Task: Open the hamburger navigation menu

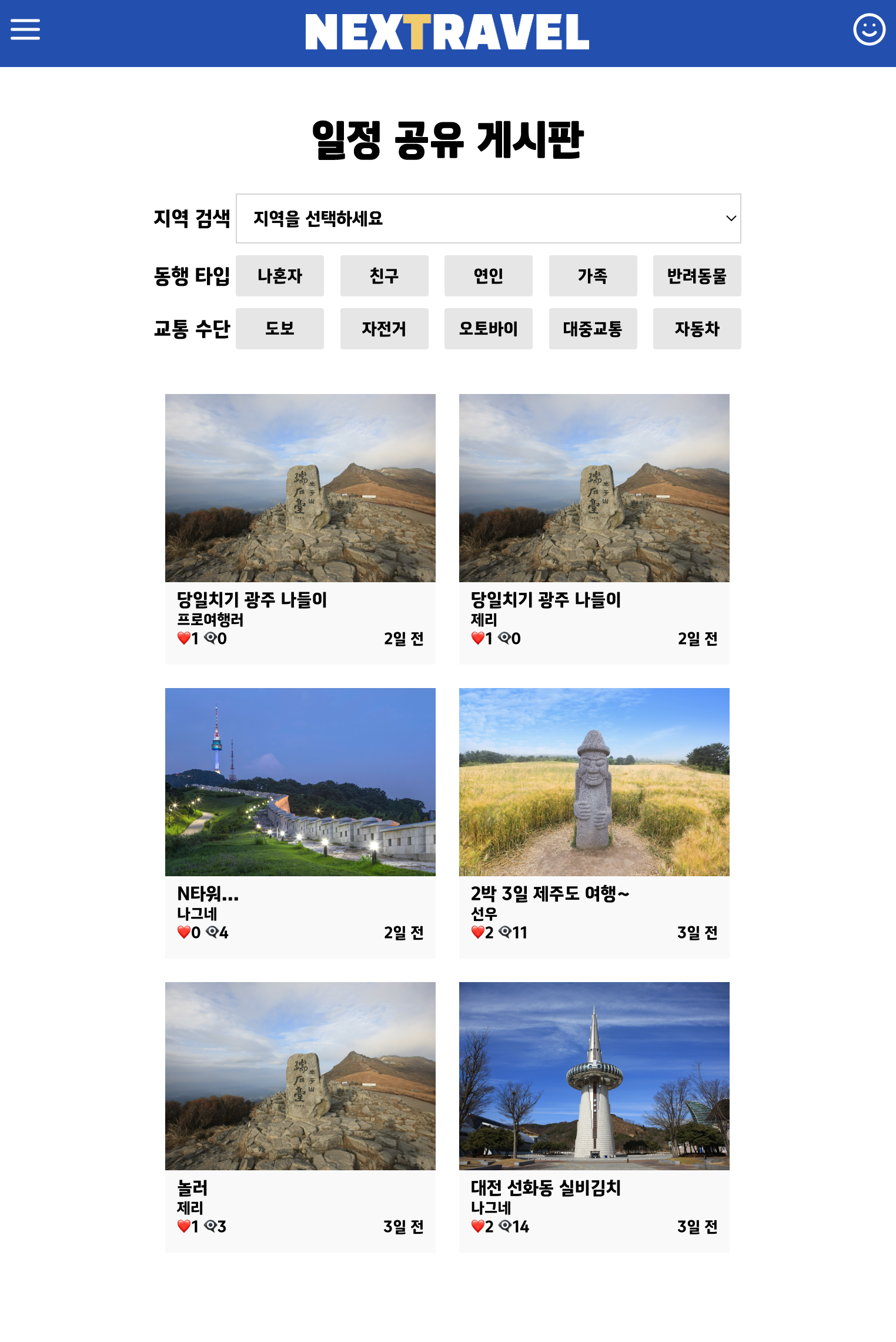Action: (x=25, y=30)
